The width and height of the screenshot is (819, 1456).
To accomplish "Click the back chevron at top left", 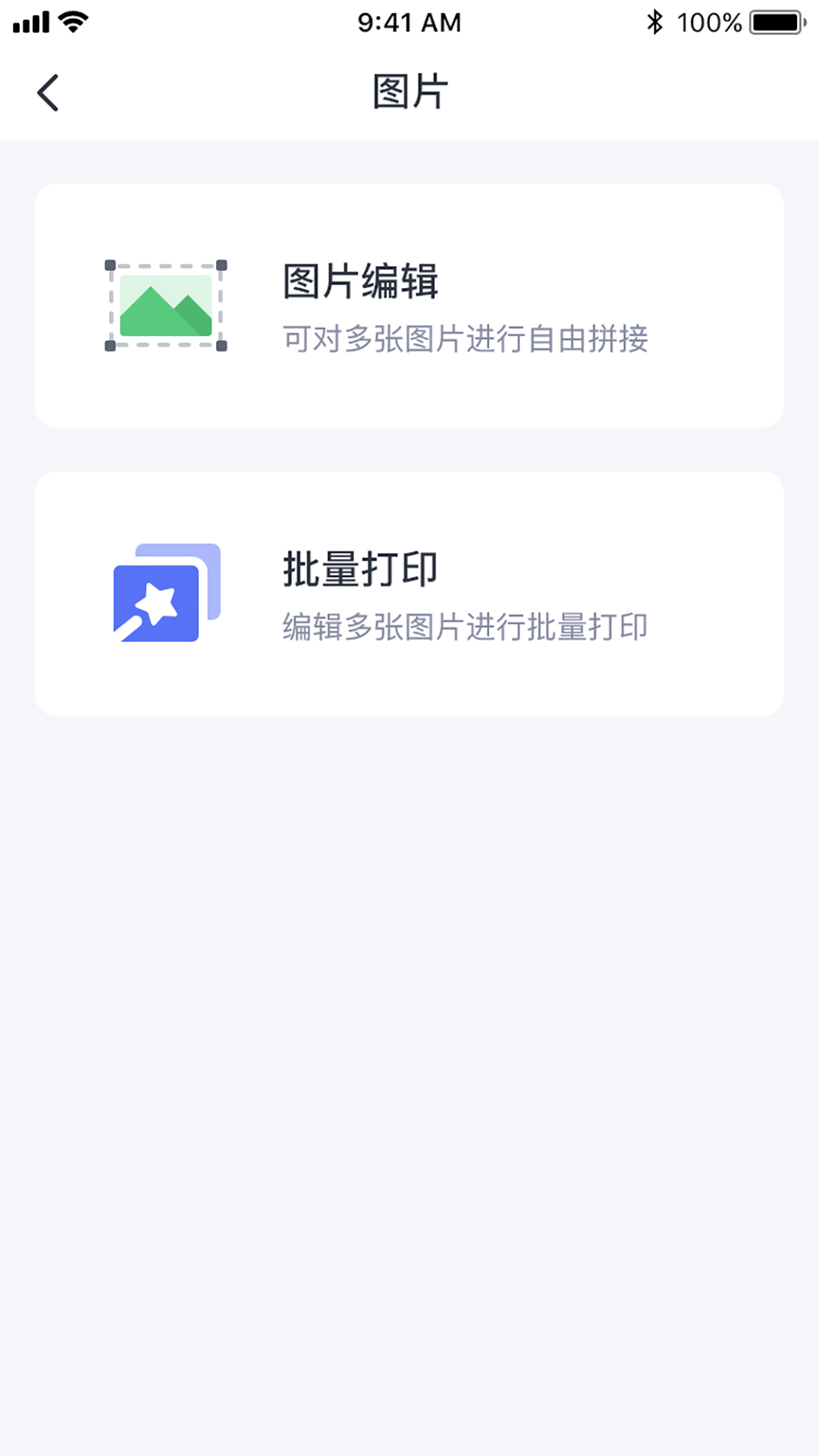I will (48, 91).
